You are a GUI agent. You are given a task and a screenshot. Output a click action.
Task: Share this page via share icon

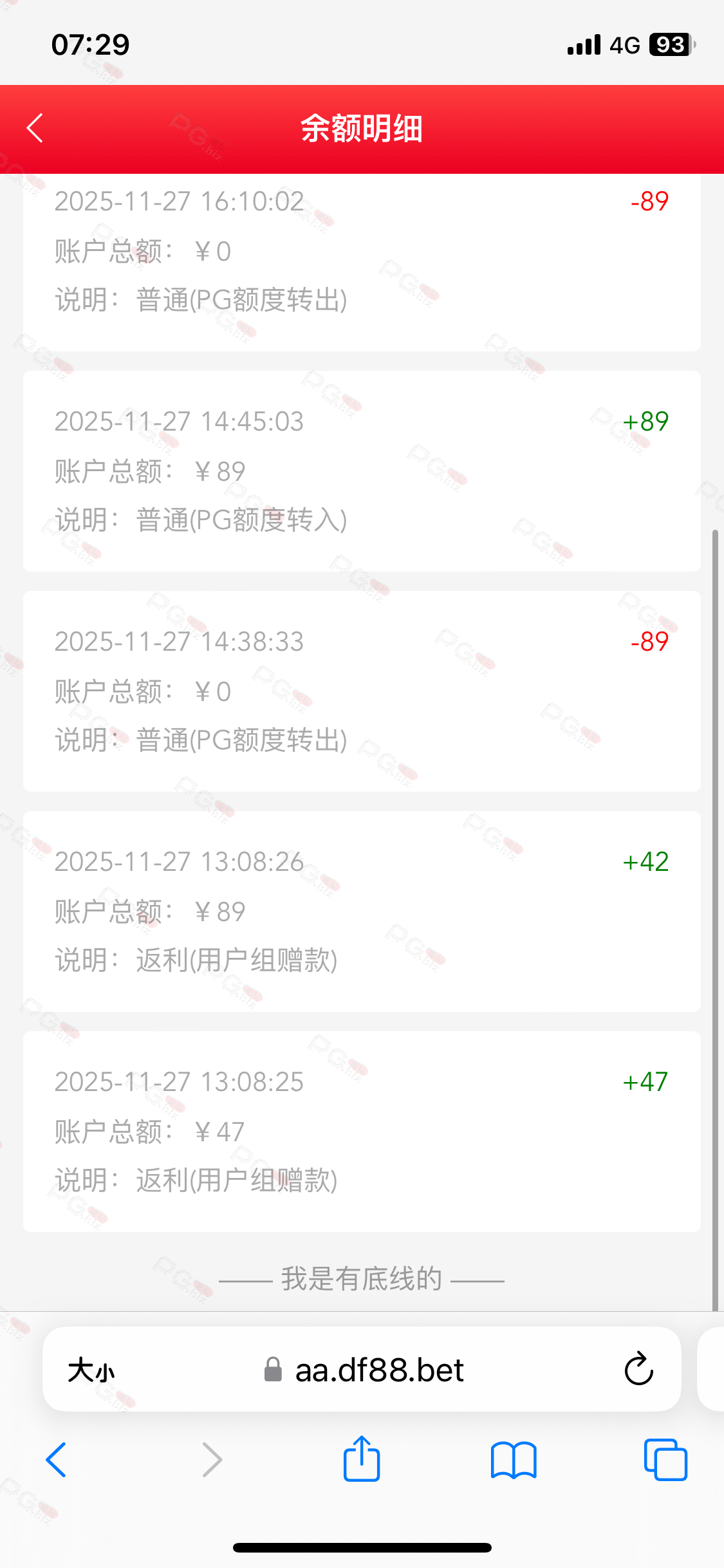362,1459
